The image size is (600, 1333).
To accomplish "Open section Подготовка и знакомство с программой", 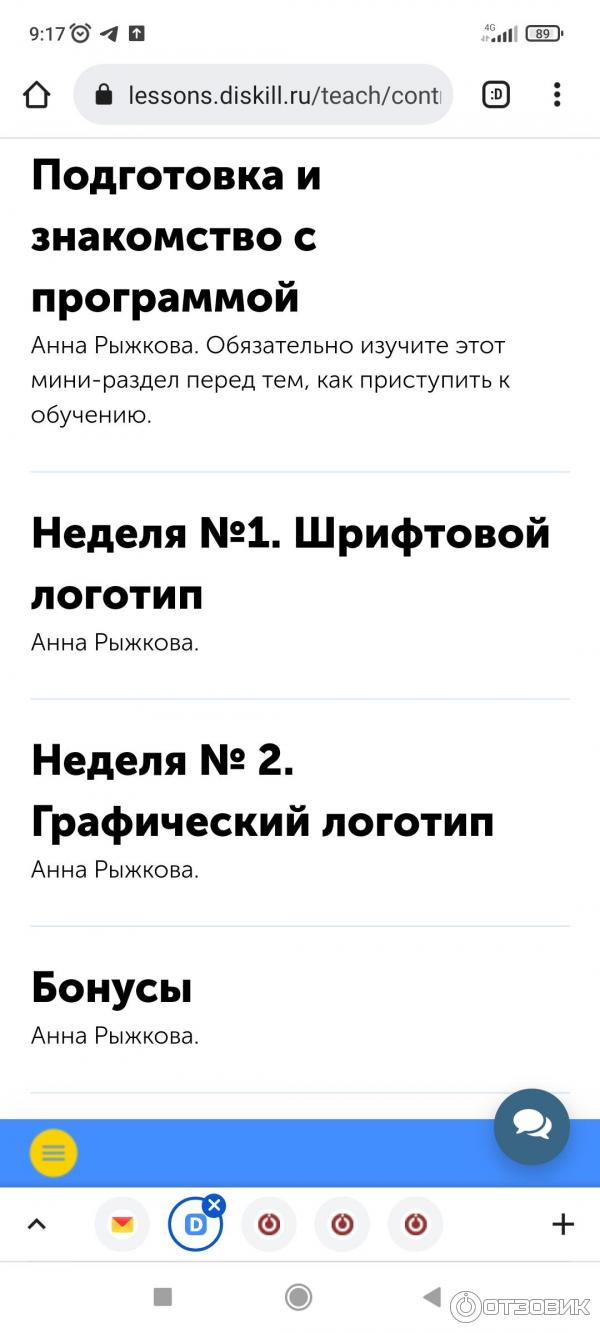I will click(176, 237).
